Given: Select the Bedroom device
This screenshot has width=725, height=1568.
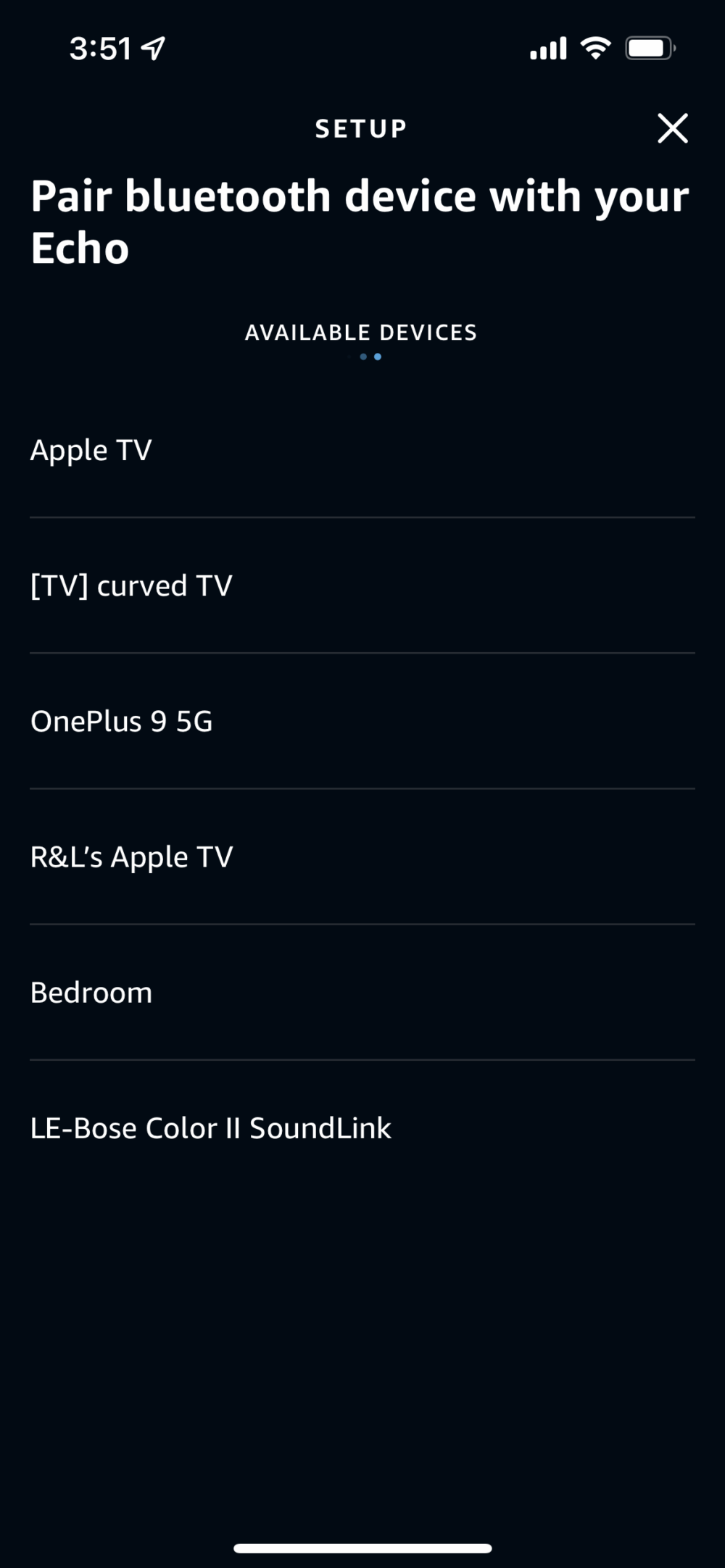Looking at the screenshot, I should coord(91,992).
